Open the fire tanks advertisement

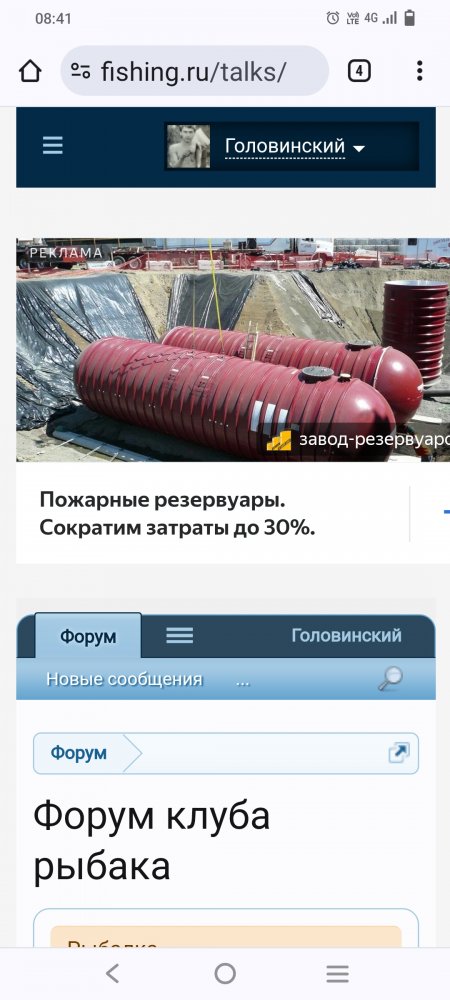tap(233, 401)
